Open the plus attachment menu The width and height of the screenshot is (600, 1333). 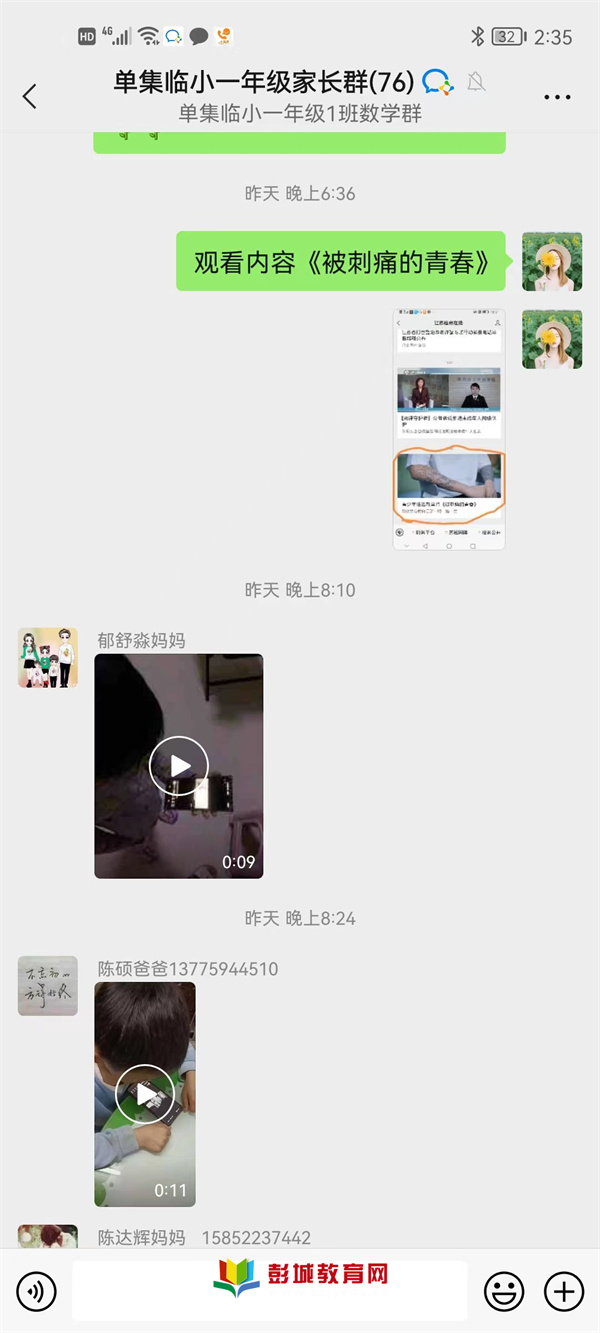(x=563, y=1292)
